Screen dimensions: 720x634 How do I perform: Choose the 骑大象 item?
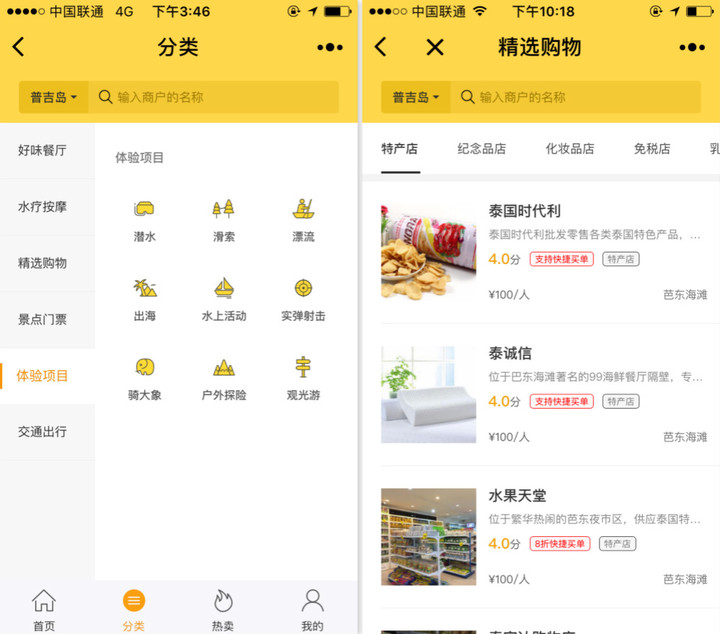[145, 378]
